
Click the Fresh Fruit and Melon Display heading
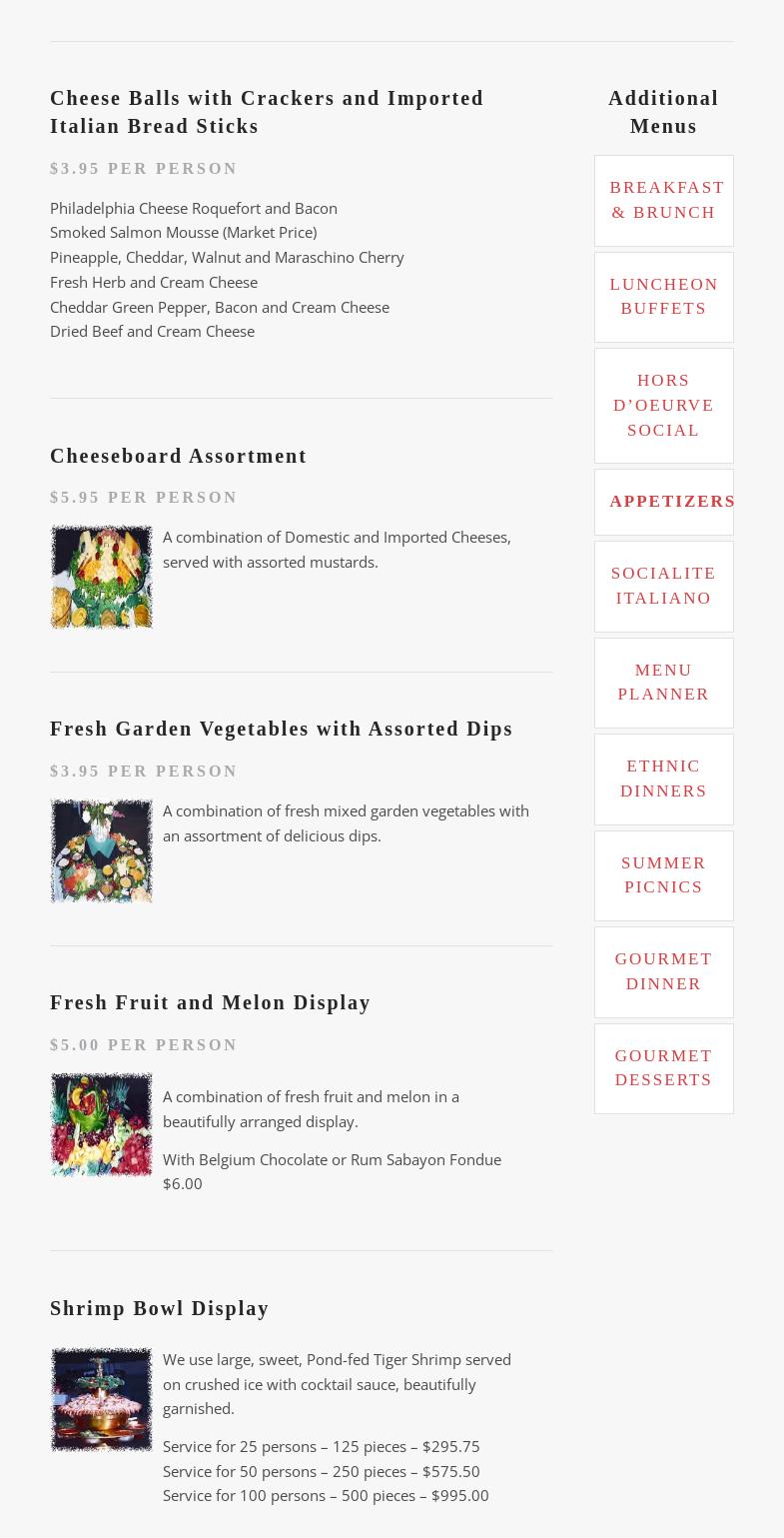pyautogui.click(x=211, y=1002)
